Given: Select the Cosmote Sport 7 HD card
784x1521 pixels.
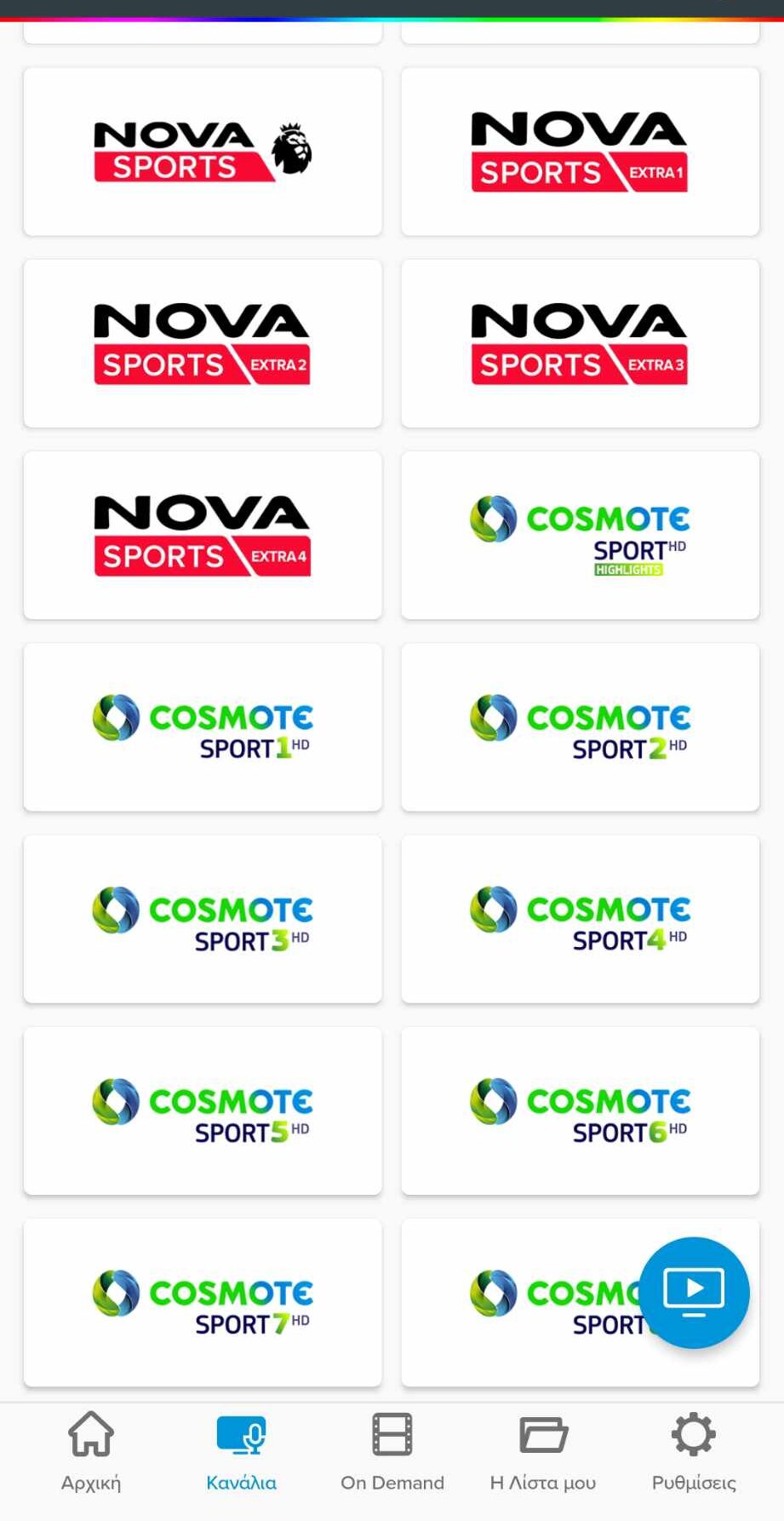Looking at the screenshot, I should 203,1302.
